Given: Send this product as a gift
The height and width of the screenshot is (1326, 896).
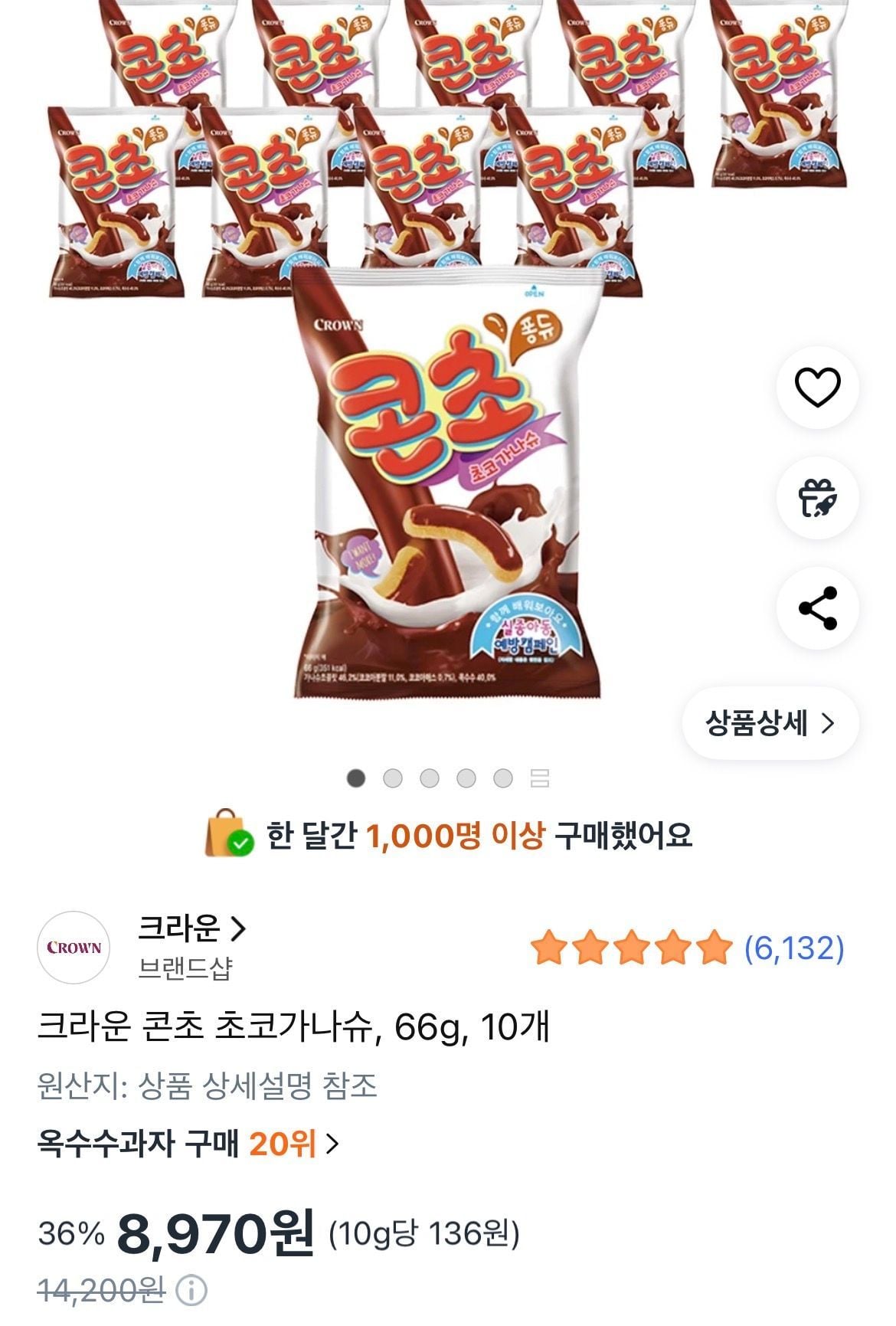Looking at the screenshot, I should click(x=817, y=499).
